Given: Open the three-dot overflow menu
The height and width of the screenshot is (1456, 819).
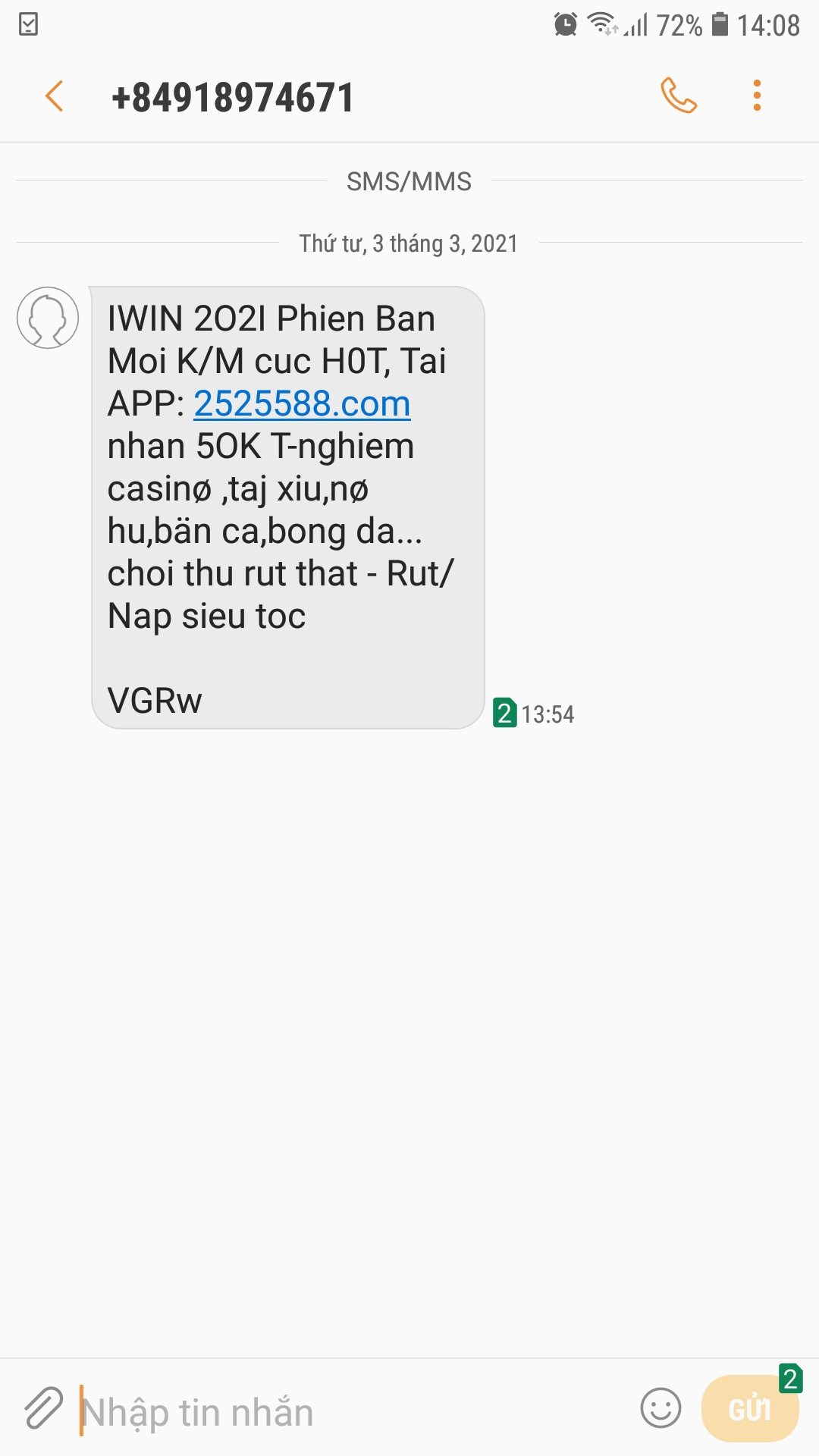Looking at the screenshot, I should [756, 96].
